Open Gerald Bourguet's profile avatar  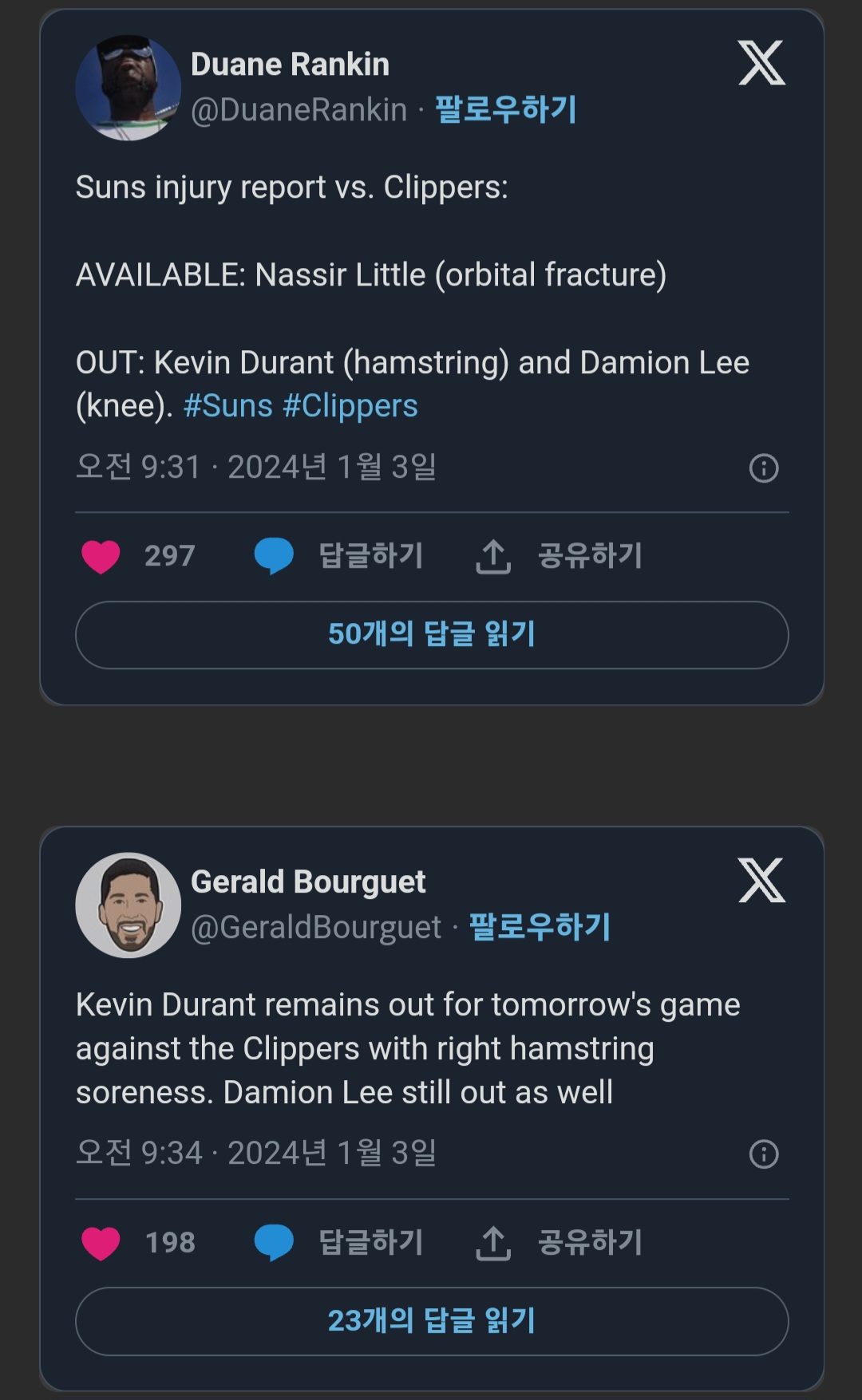click(x=128, y=905)
